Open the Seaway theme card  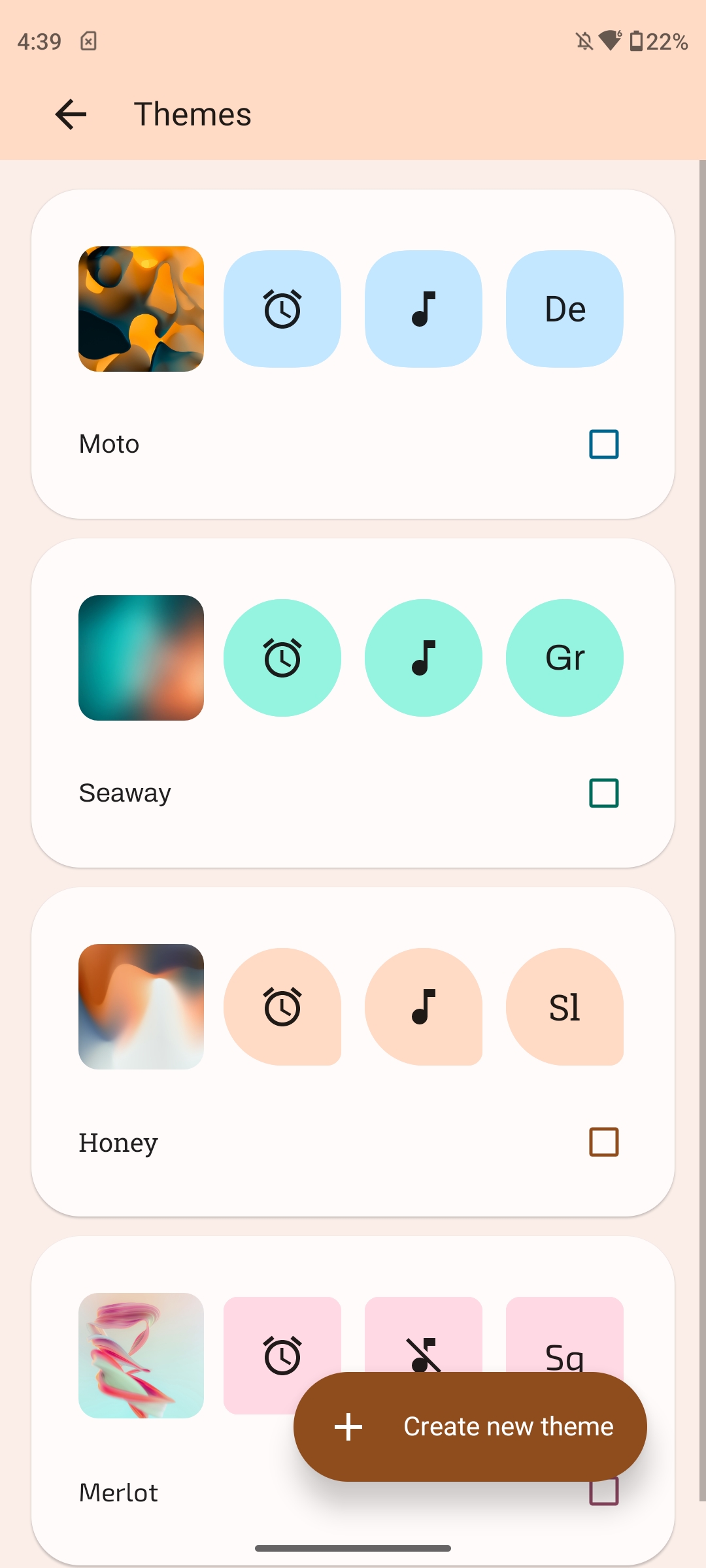[353, 703]
